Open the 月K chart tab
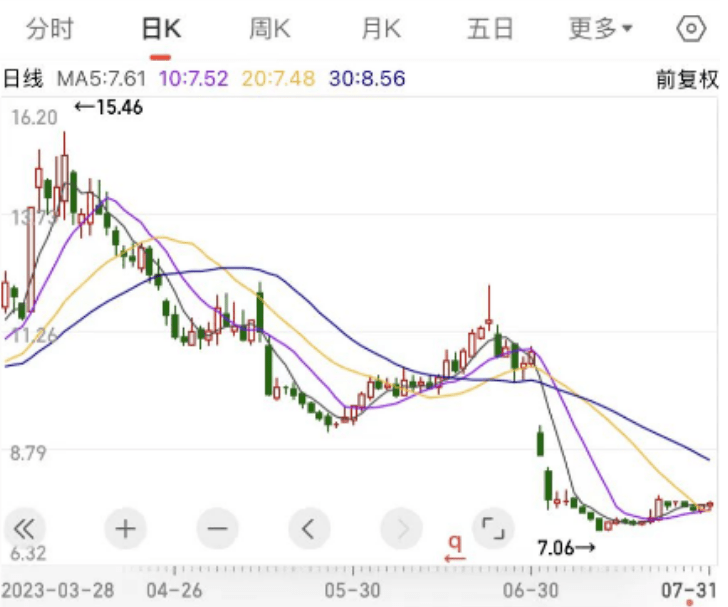This screenshot has width=728, height=607. (380, 29)
